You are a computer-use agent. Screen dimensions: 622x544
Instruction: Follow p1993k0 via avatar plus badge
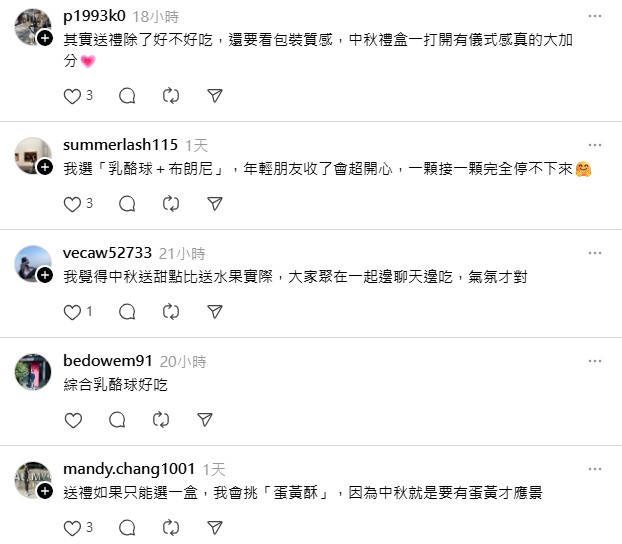[x=45, y=38]
